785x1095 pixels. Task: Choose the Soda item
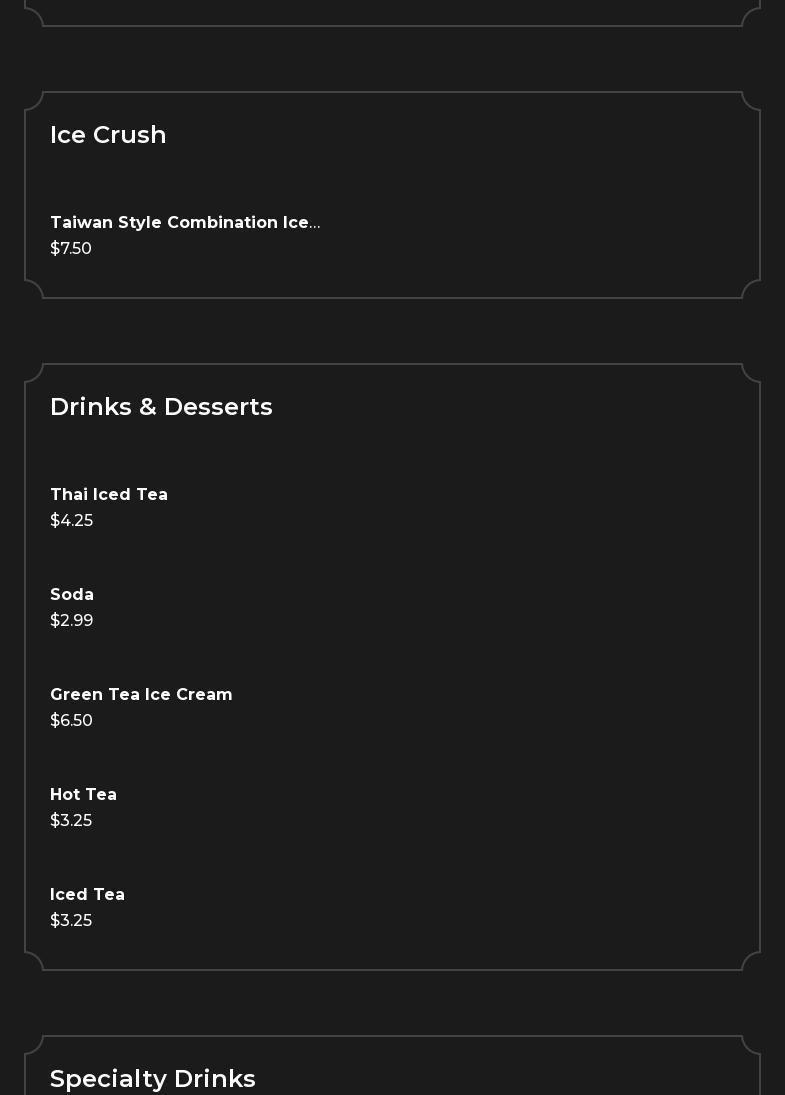point(72,595)
